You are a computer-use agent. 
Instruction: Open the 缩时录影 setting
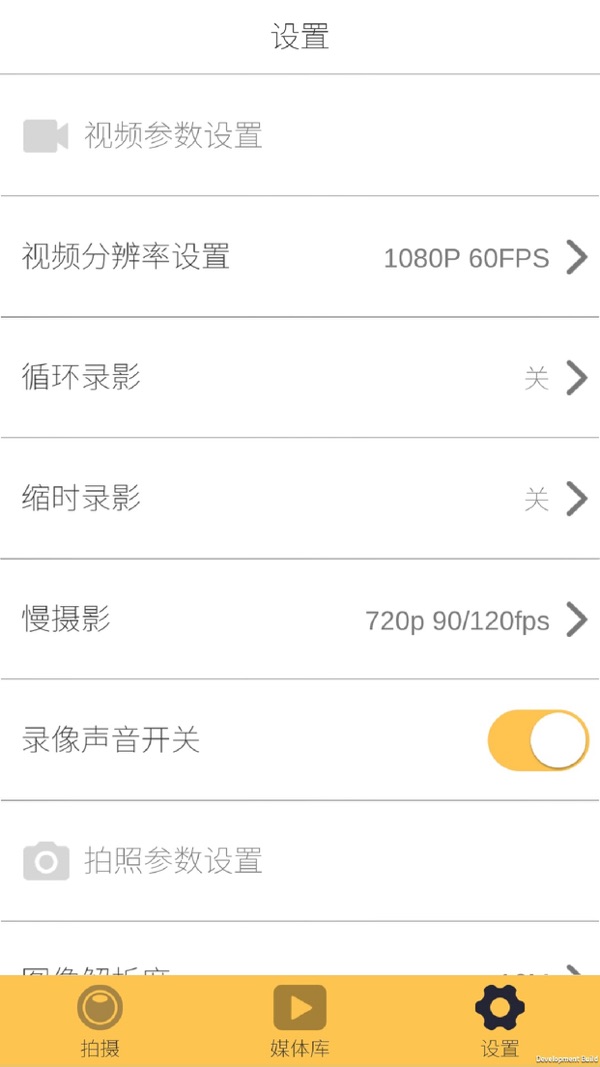300,498
